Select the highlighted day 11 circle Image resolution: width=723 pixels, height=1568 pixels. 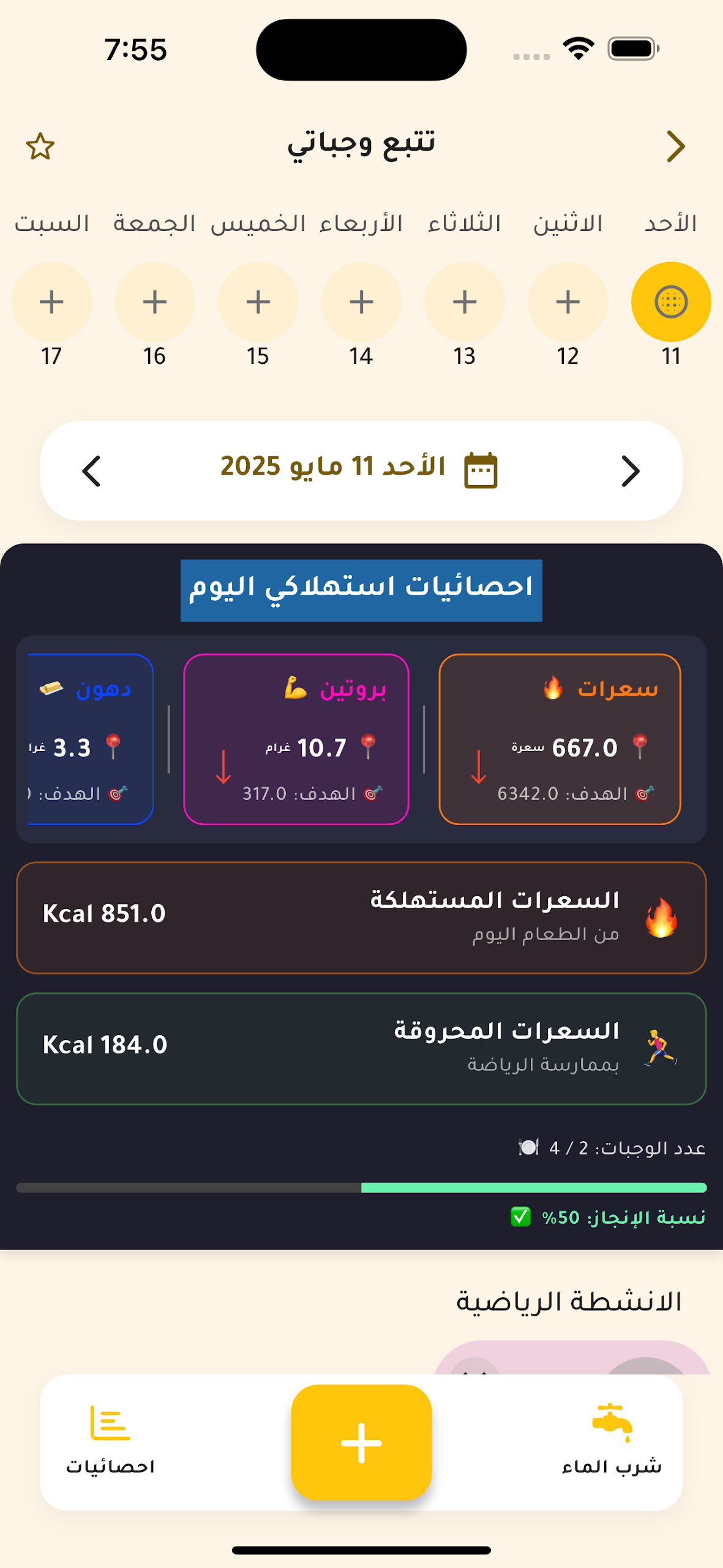click(x=671, y=301)
